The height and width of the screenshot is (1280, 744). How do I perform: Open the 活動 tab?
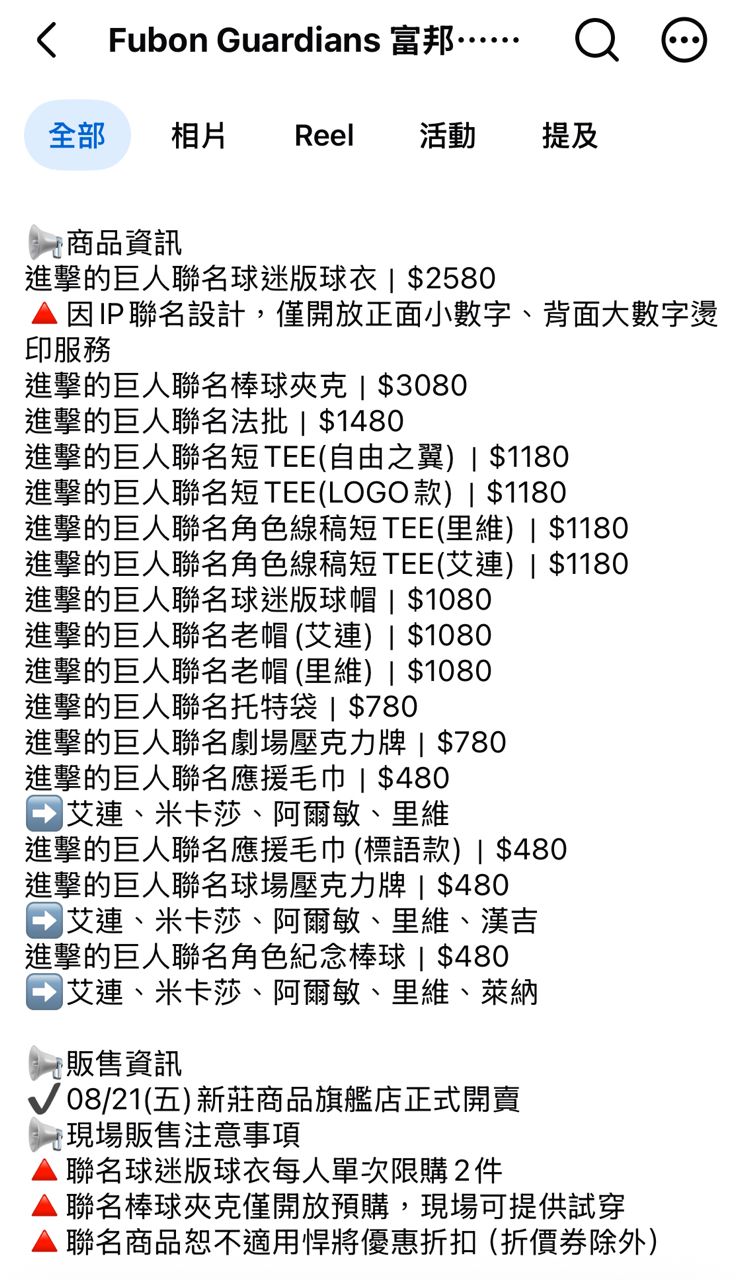(447, 135)
